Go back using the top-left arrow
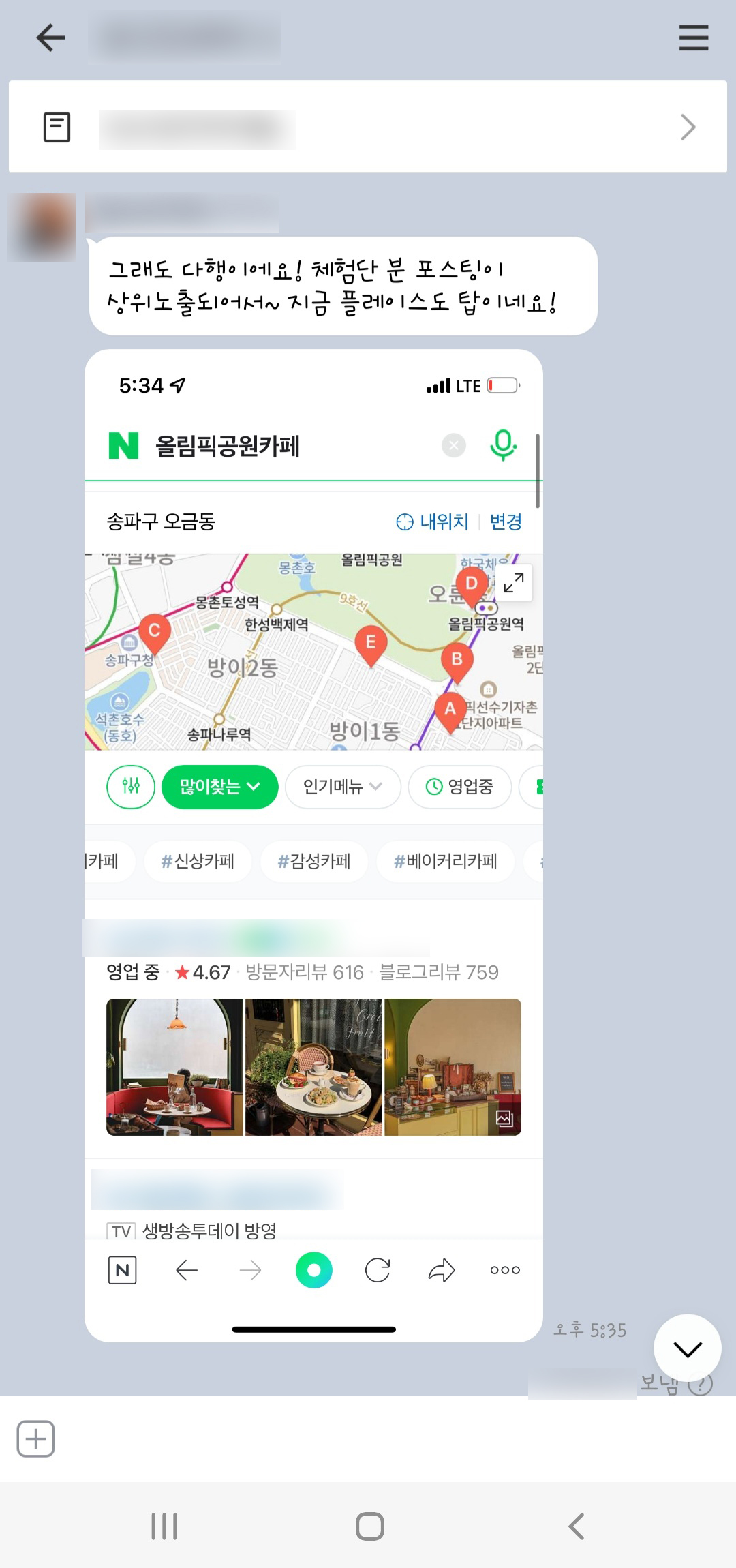The image size is (736, 1568). point(50,37)
